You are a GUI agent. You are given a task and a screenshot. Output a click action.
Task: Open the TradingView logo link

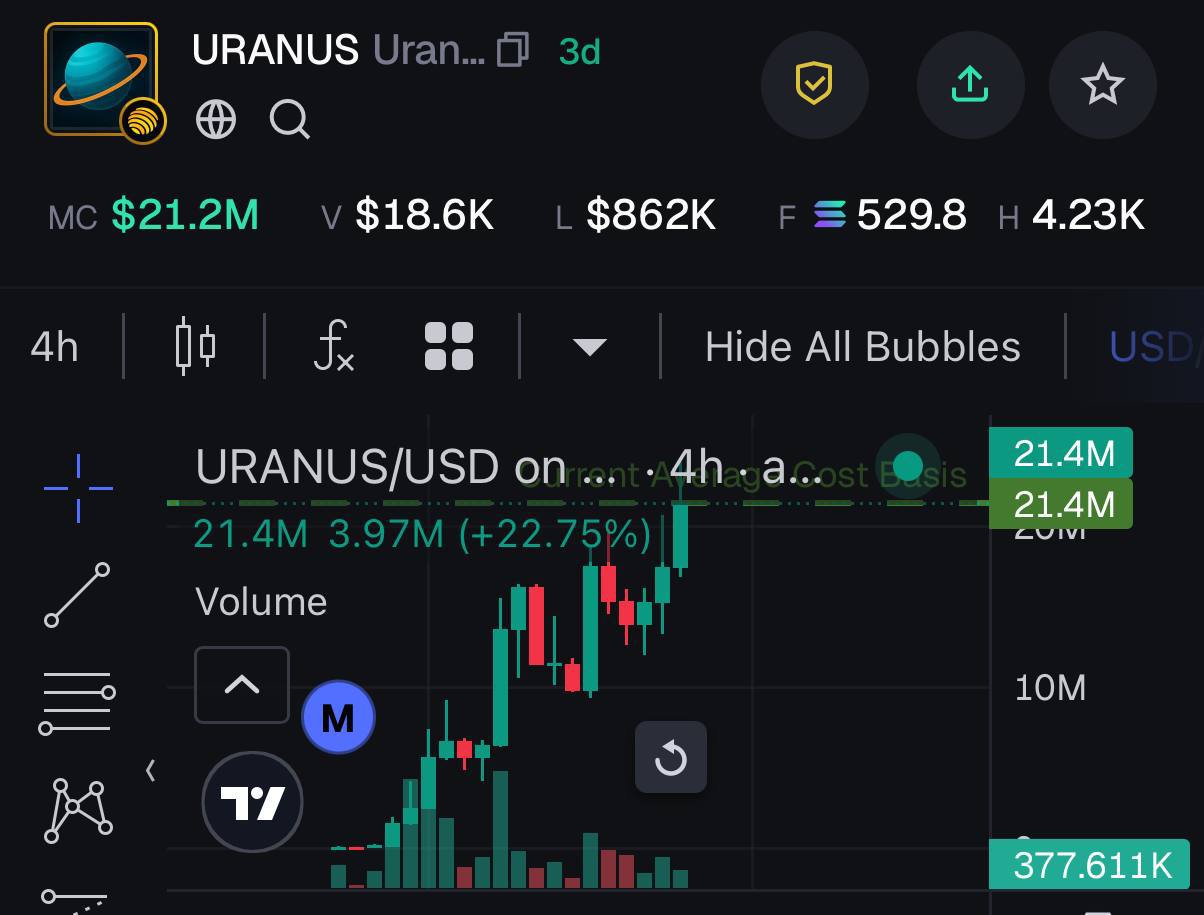(x=252, y=802)
